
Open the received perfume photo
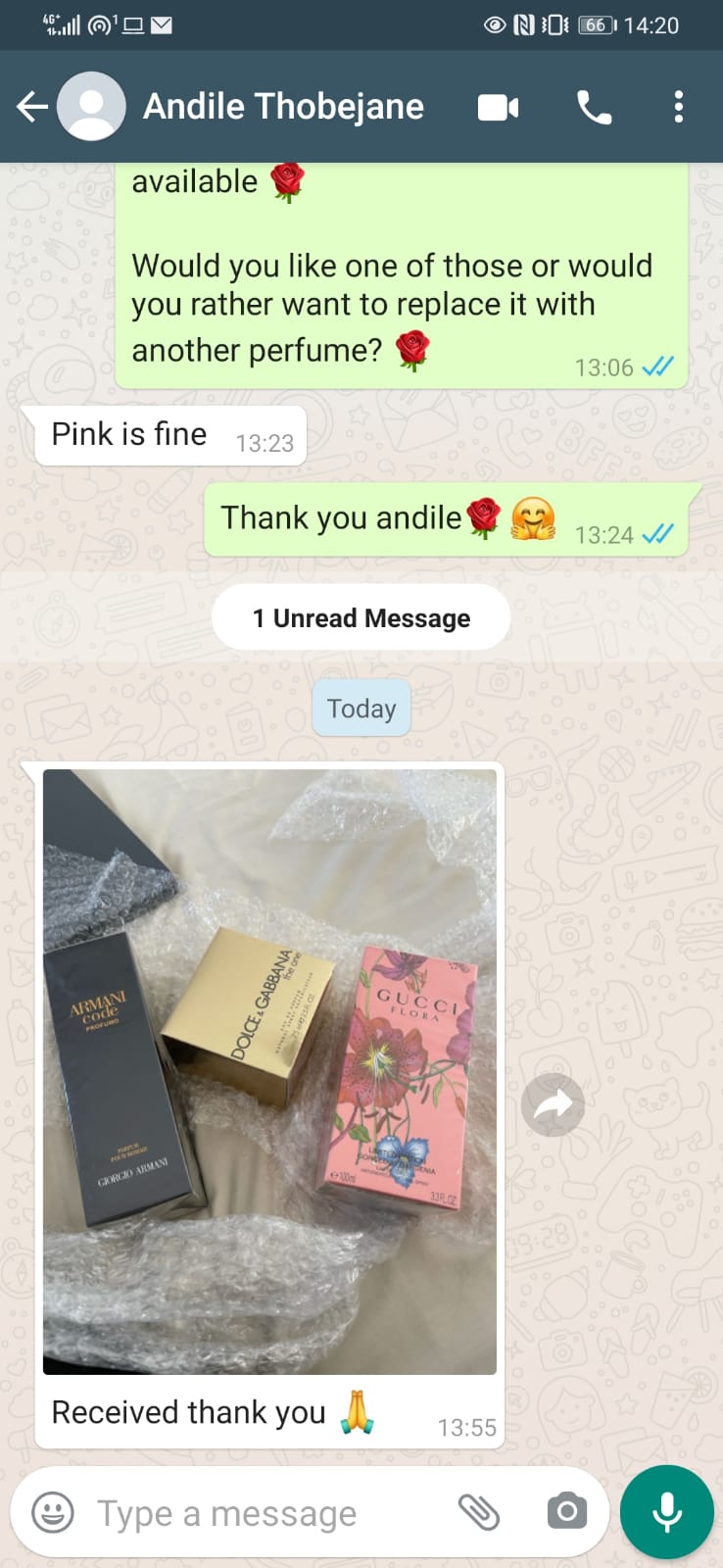tap(269, 1071)
